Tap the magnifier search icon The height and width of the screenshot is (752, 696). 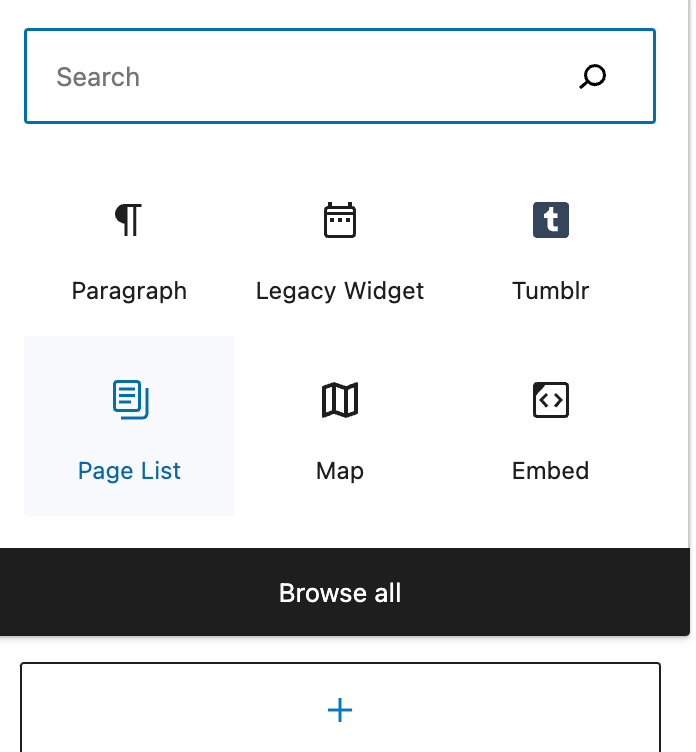pos(593,77)
